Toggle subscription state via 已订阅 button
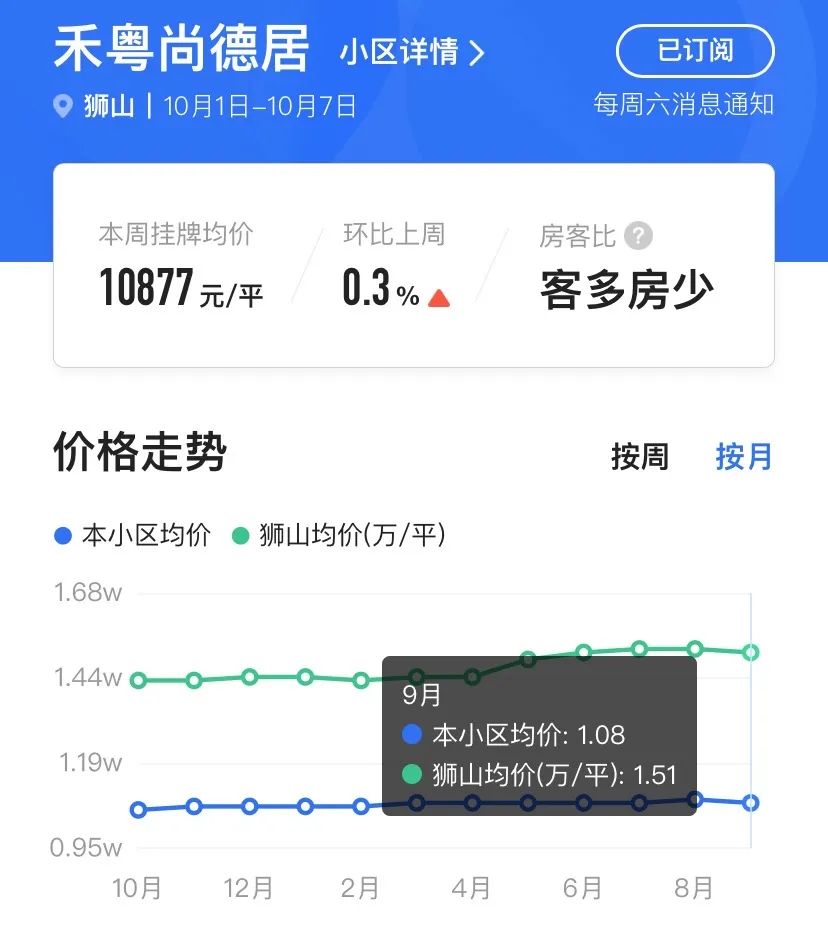The width and height of the screenshot is (828, 932). click(695, 50)
